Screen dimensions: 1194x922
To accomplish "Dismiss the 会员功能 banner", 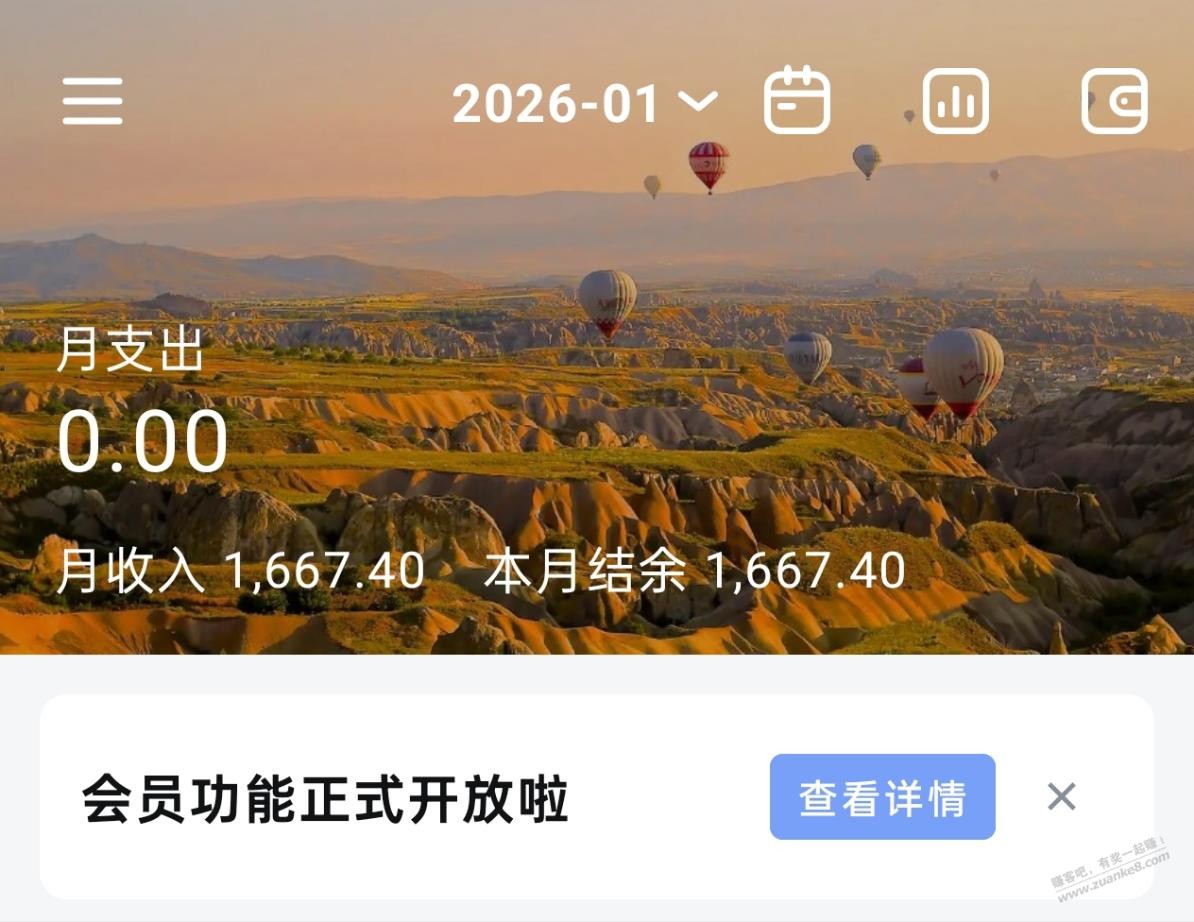I will tap(1061, 797).
